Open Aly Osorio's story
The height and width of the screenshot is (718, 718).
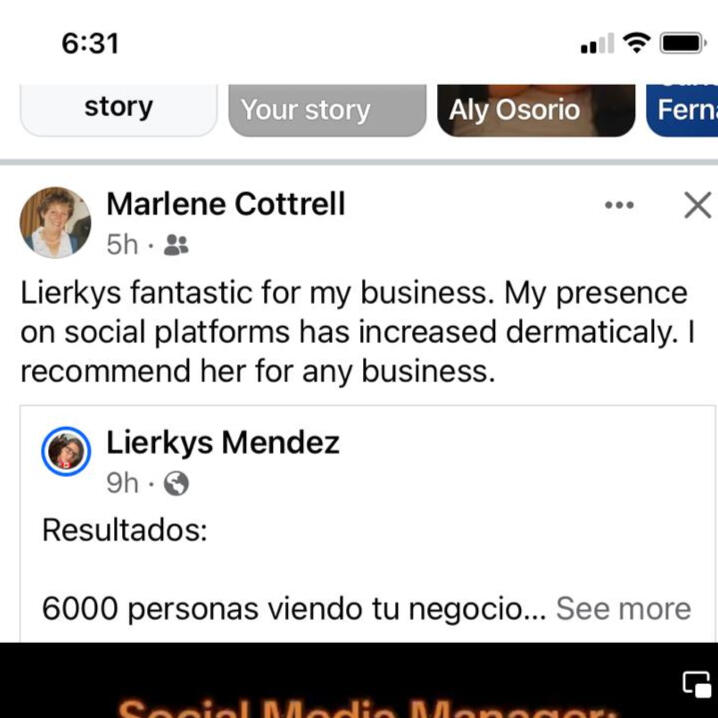(x=536, y=110)
